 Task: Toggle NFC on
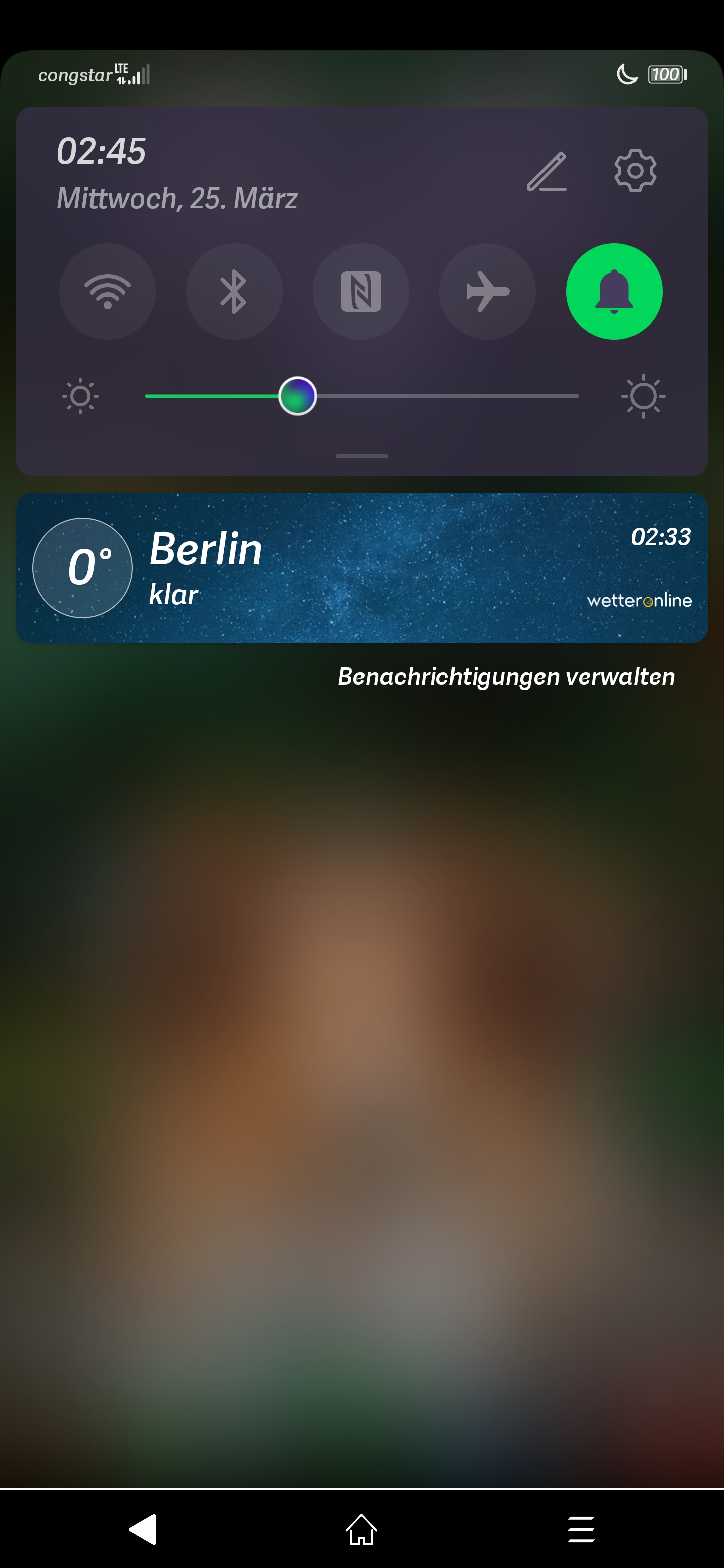[360, 291]
